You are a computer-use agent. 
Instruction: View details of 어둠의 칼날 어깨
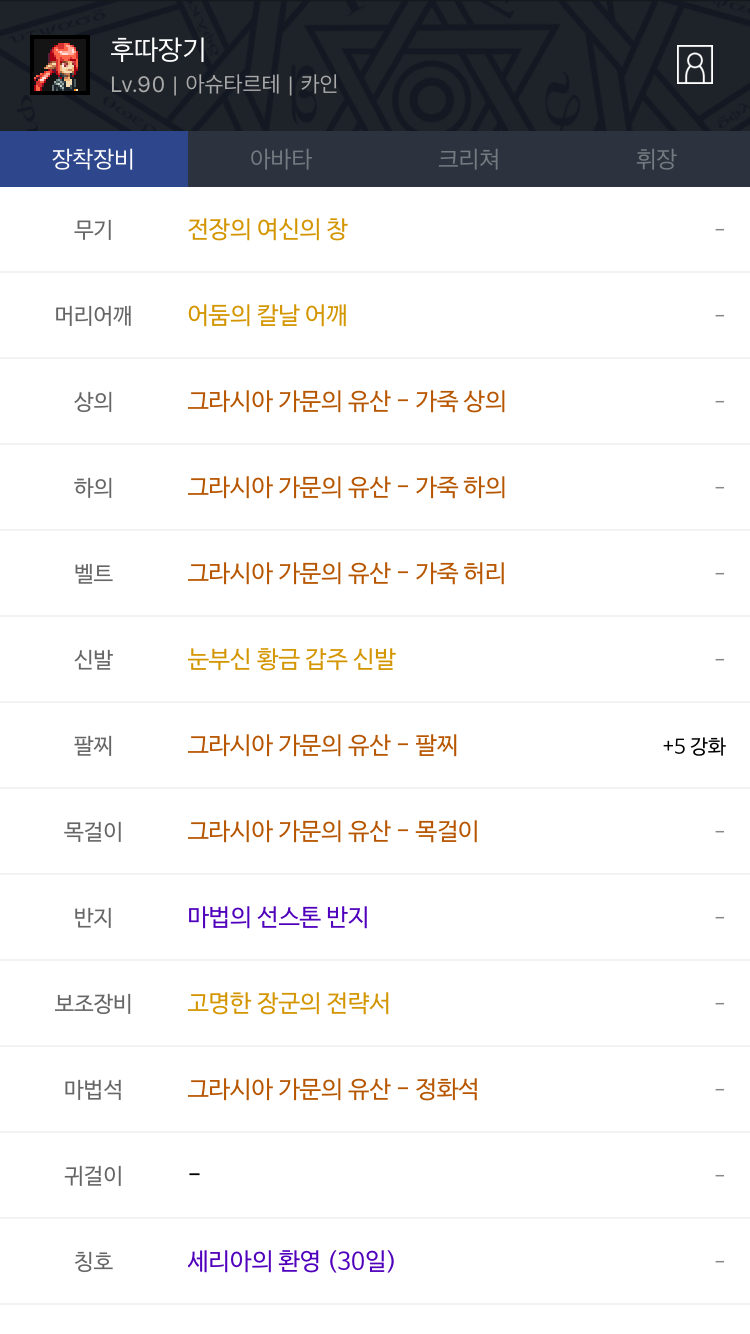tap(268, 315)
